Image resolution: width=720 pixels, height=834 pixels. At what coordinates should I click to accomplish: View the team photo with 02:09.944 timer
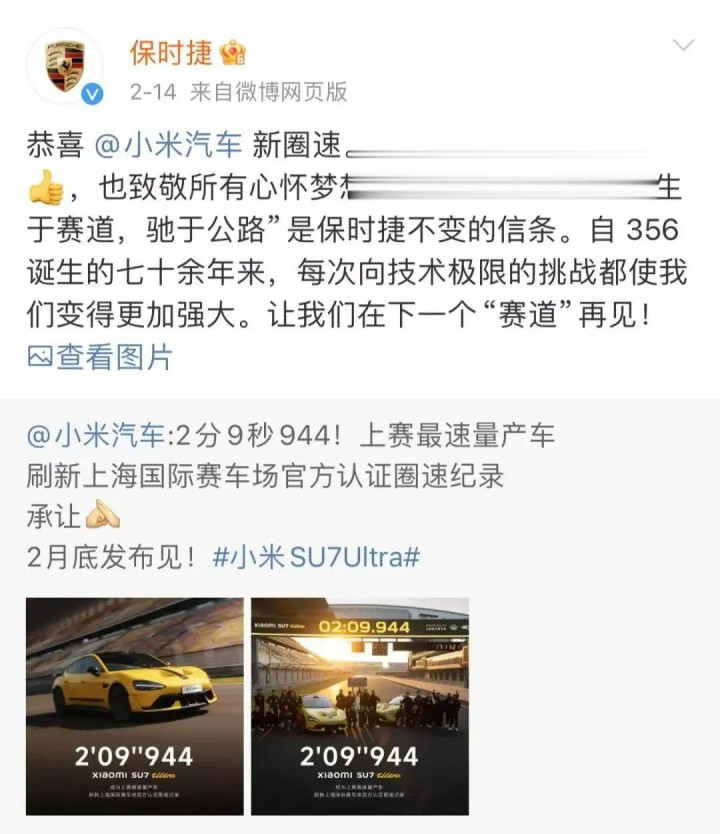click(359, 706)
